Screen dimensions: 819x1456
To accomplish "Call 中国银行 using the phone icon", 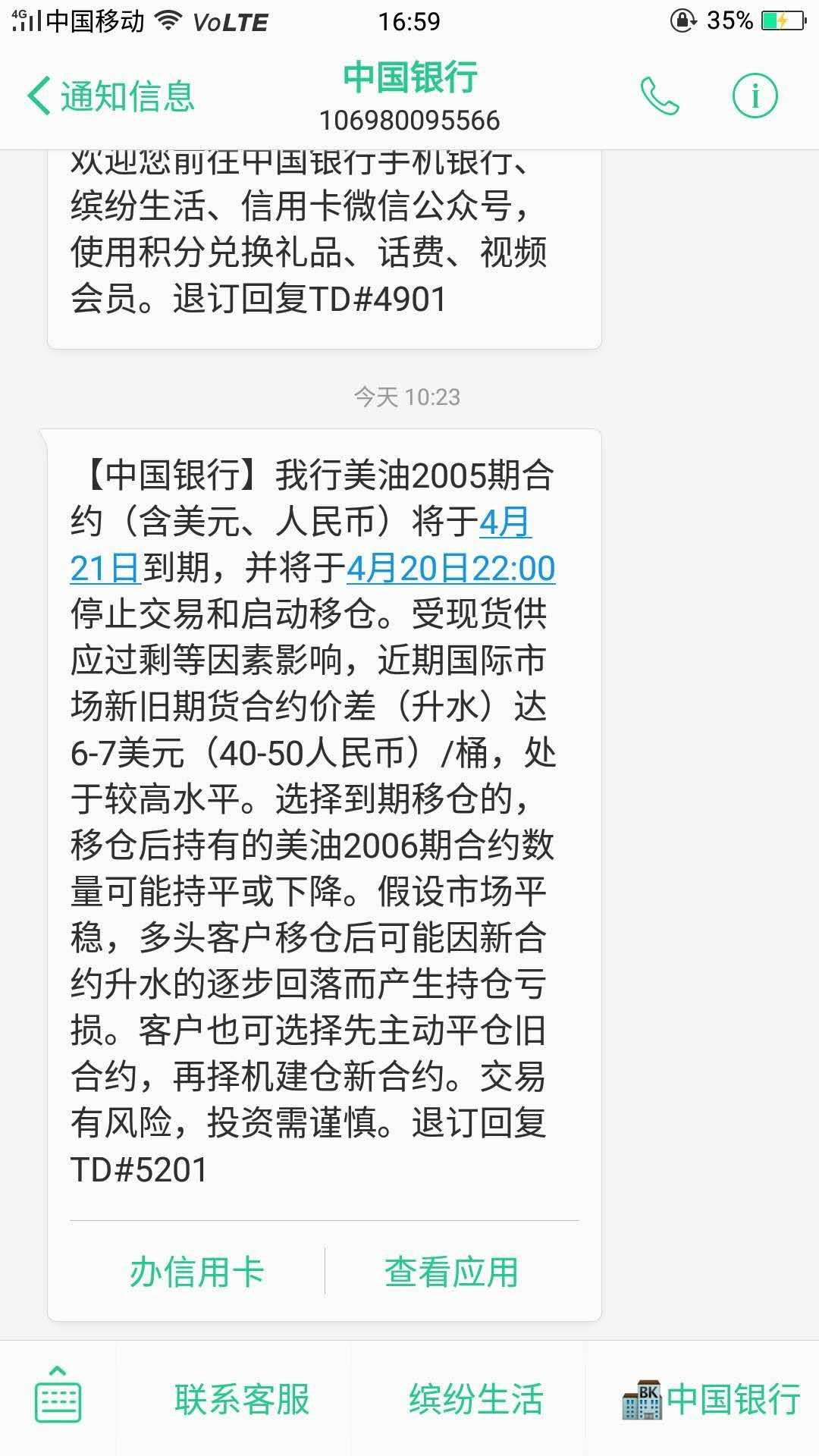I will click(x=660, y=96).
